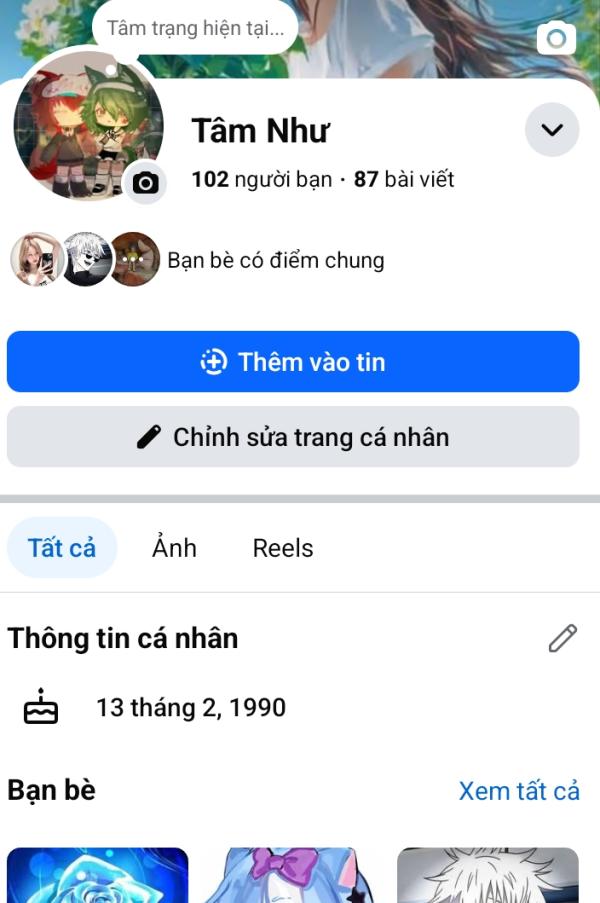Tap the cover photo camera icon

tap(556, 39)
